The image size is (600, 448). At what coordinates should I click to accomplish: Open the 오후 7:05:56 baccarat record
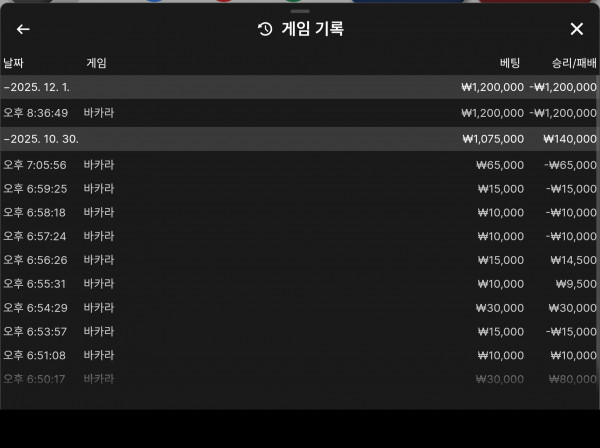point(300,165)
